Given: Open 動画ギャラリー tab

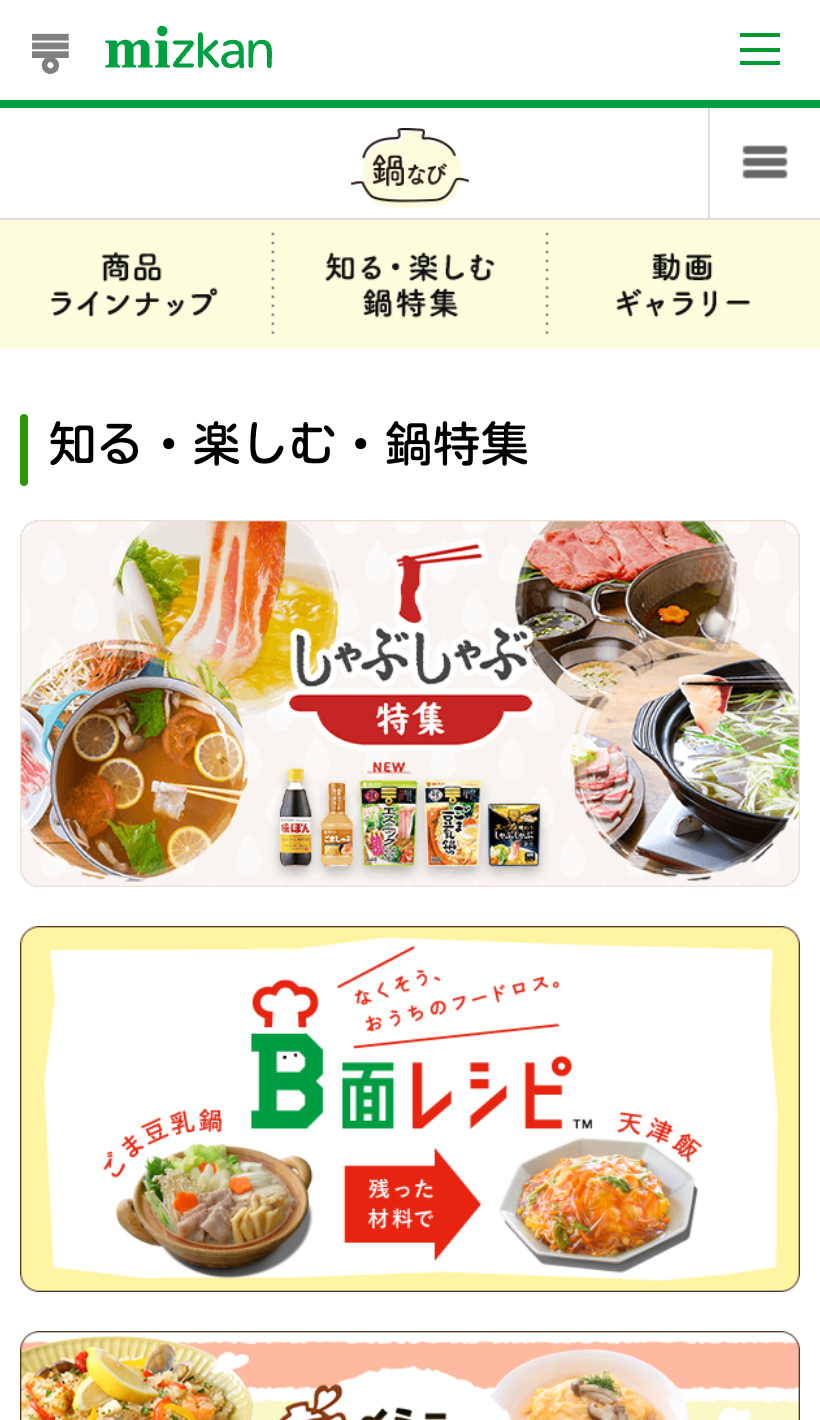Looking at the screenshot, I should [x=683, y=284].
